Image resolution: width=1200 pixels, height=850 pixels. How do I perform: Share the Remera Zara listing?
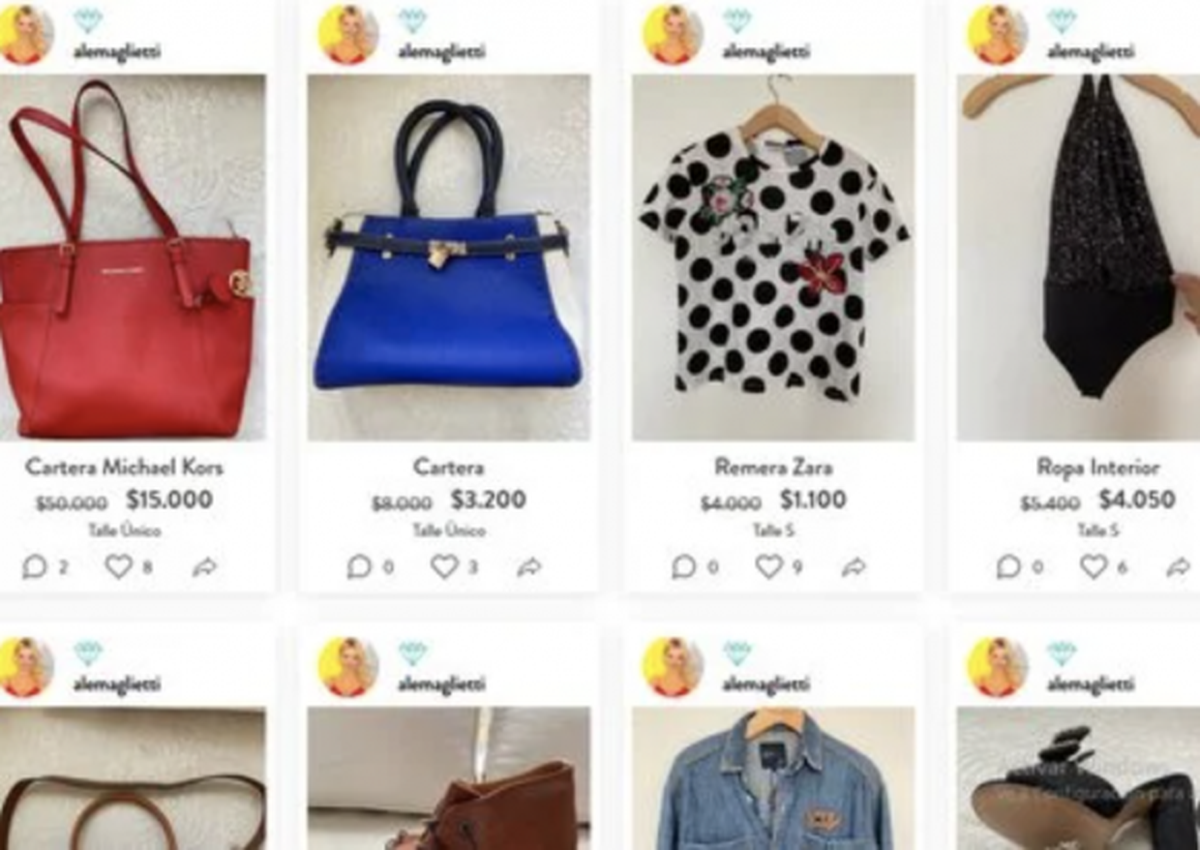tap(853, 568)
